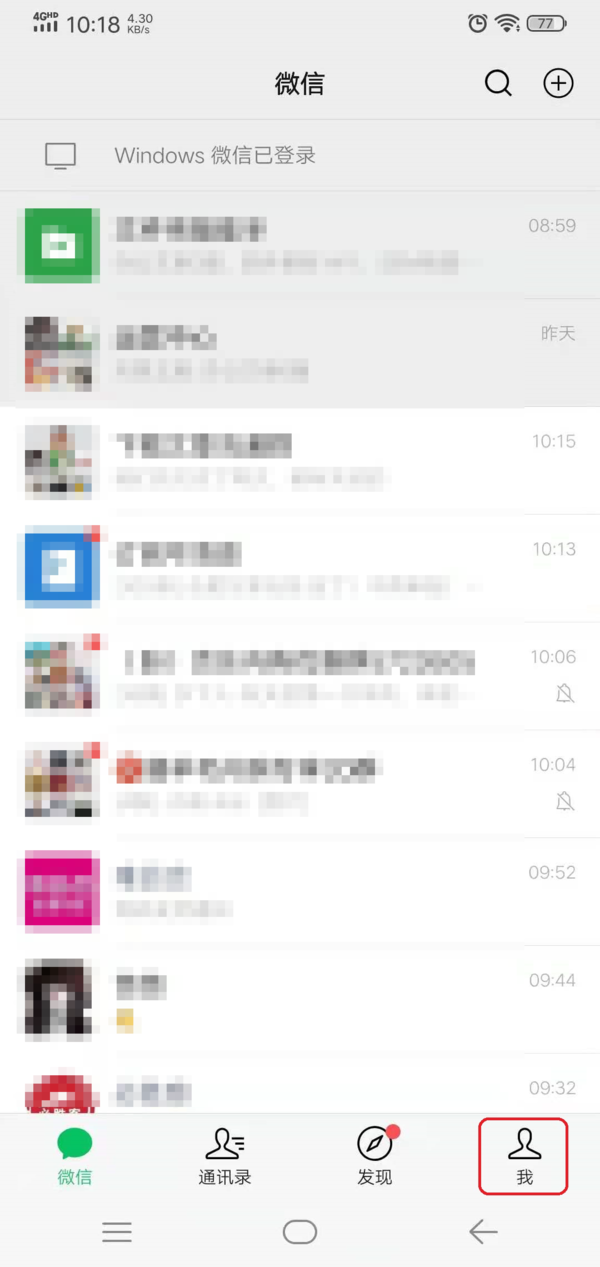Open the chat timed 10:13

coord(300,568)
